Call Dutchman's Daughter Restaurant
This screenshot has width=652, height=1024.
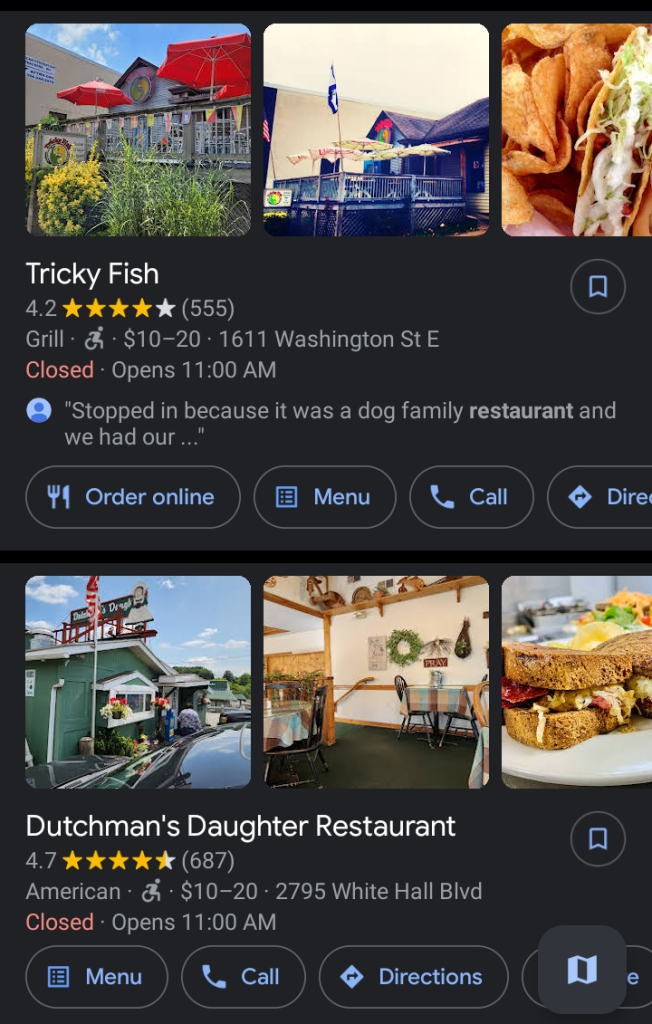tap(241, 977)
